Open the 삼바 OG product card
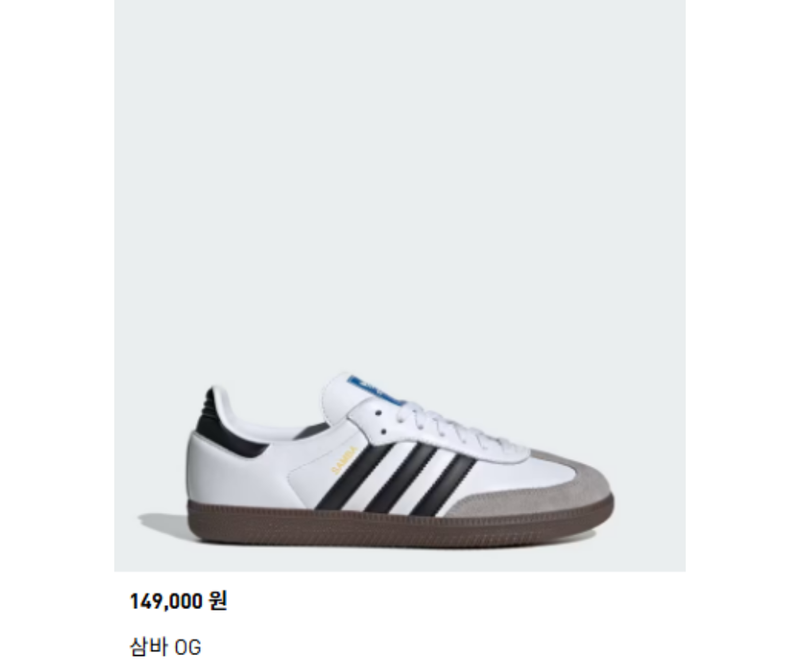Image resolution: width=800 pixels, height=667 pixels. [400, 300]
